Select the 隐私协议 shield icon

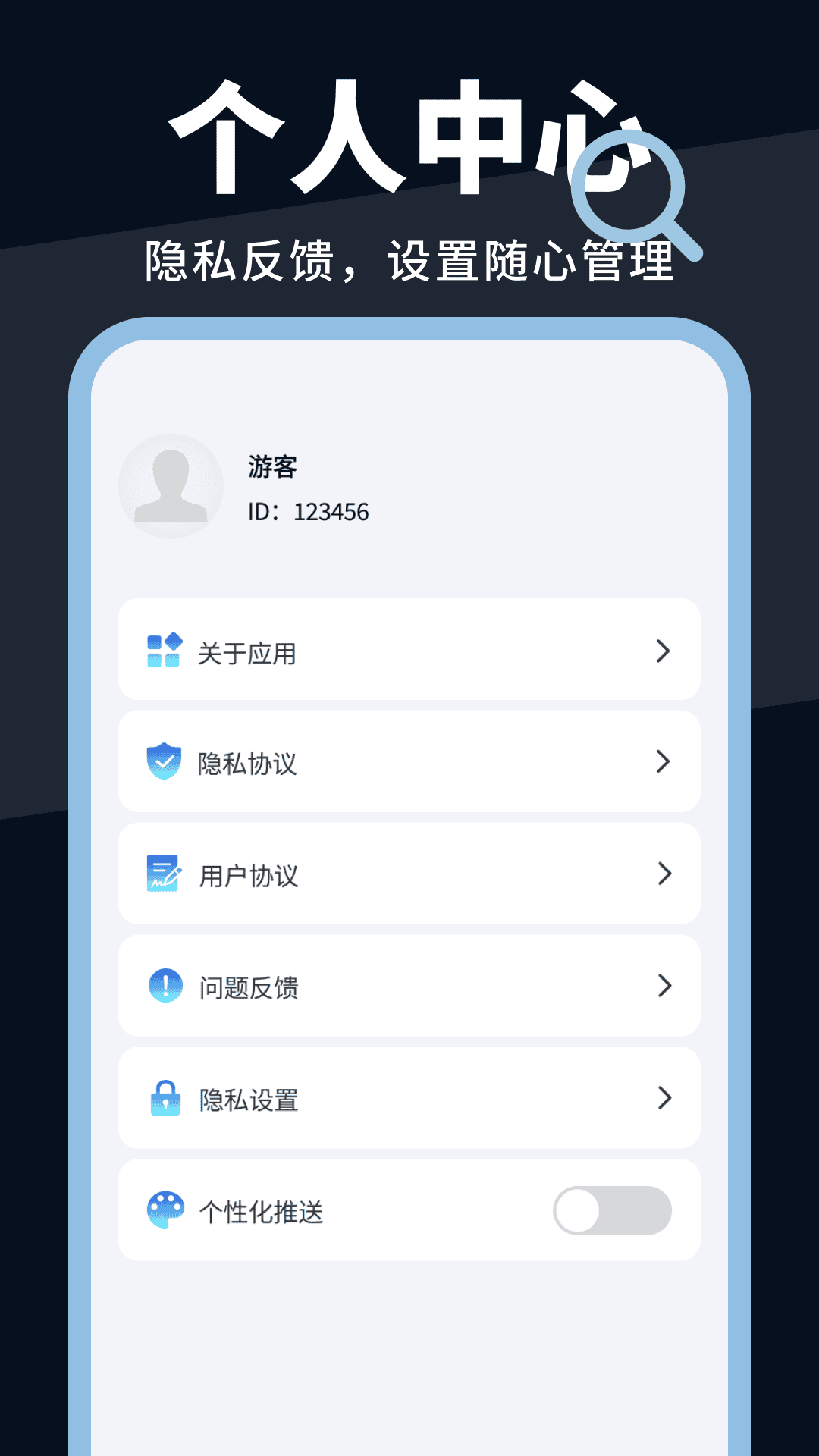163,762
